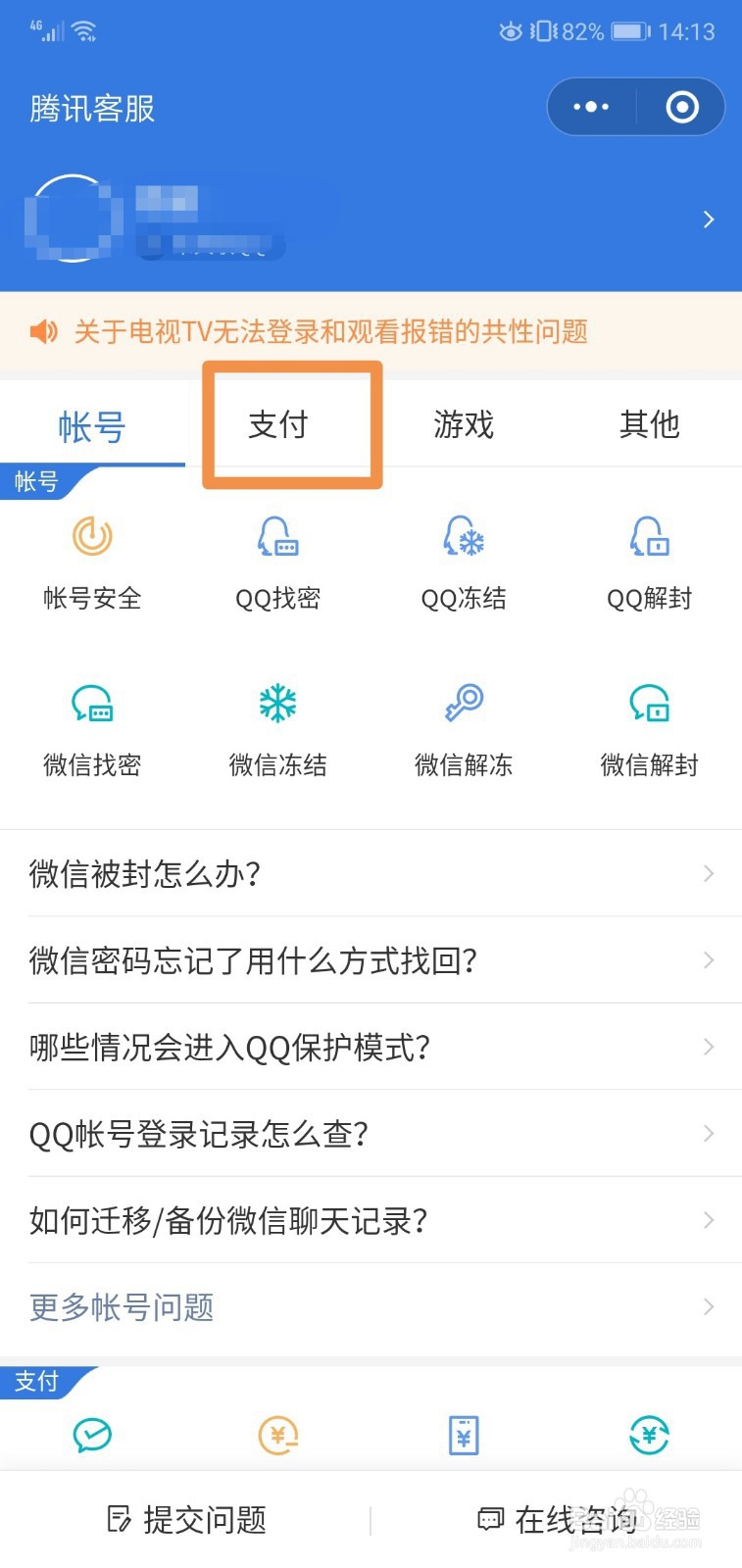Open 帐号安全
Image resolution: width=742 pixels, height=1568 pixels.
93,563
